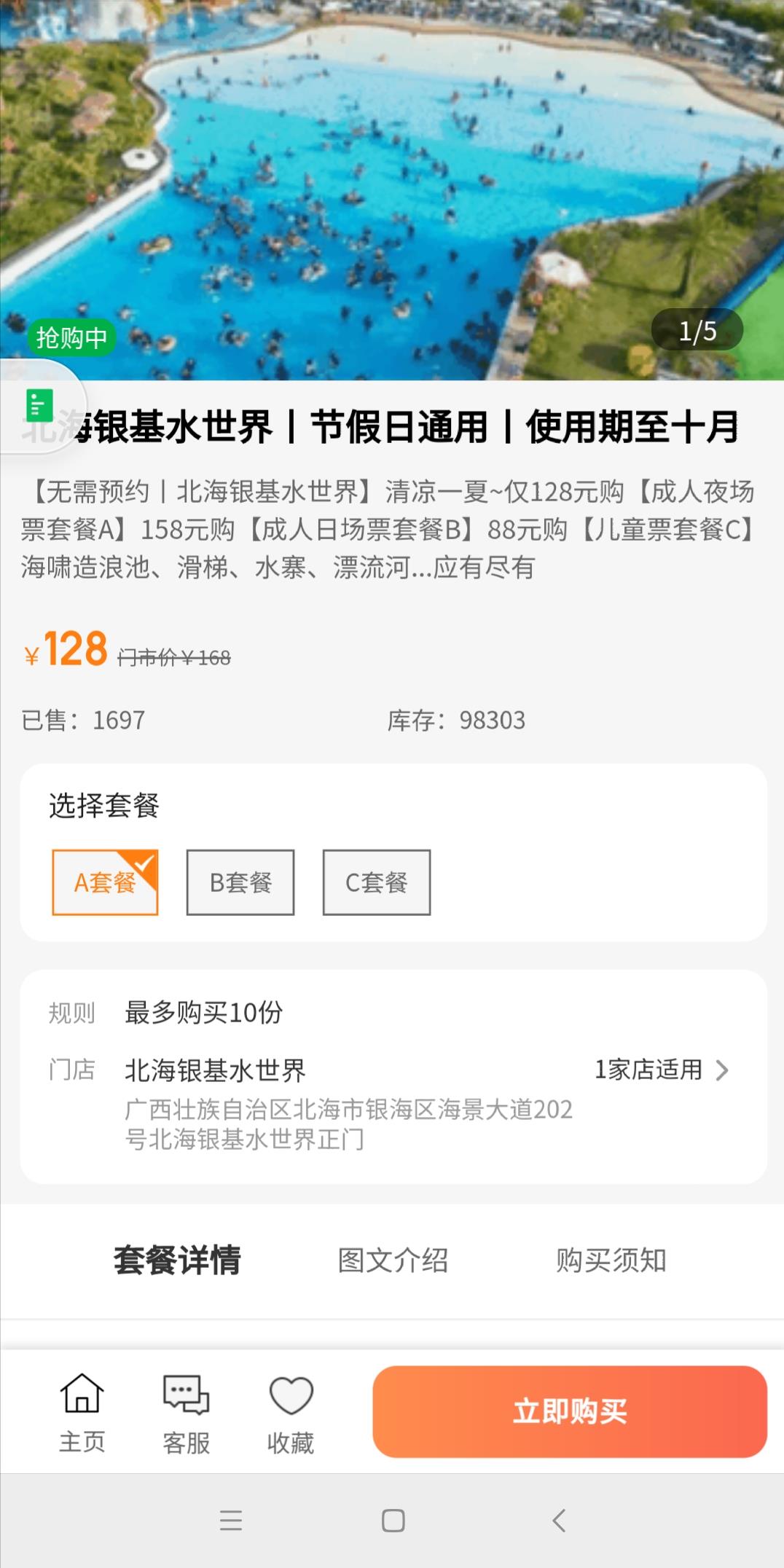Open the water park banner photo
The height and width of the screenshot is (1568, 784).
392,189
